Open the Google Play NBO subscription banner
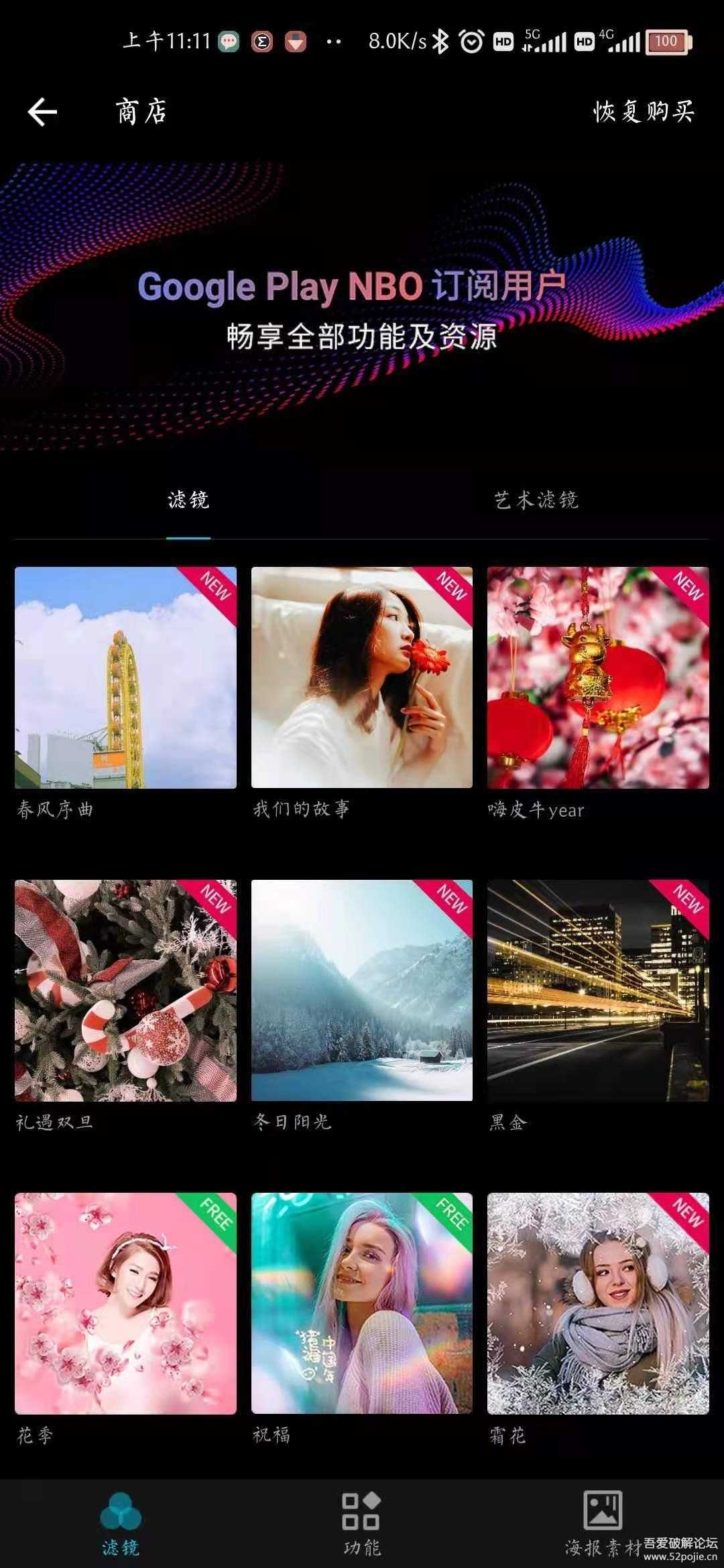Viewport: 724px width, 1568px height. [x=362, y=308]
